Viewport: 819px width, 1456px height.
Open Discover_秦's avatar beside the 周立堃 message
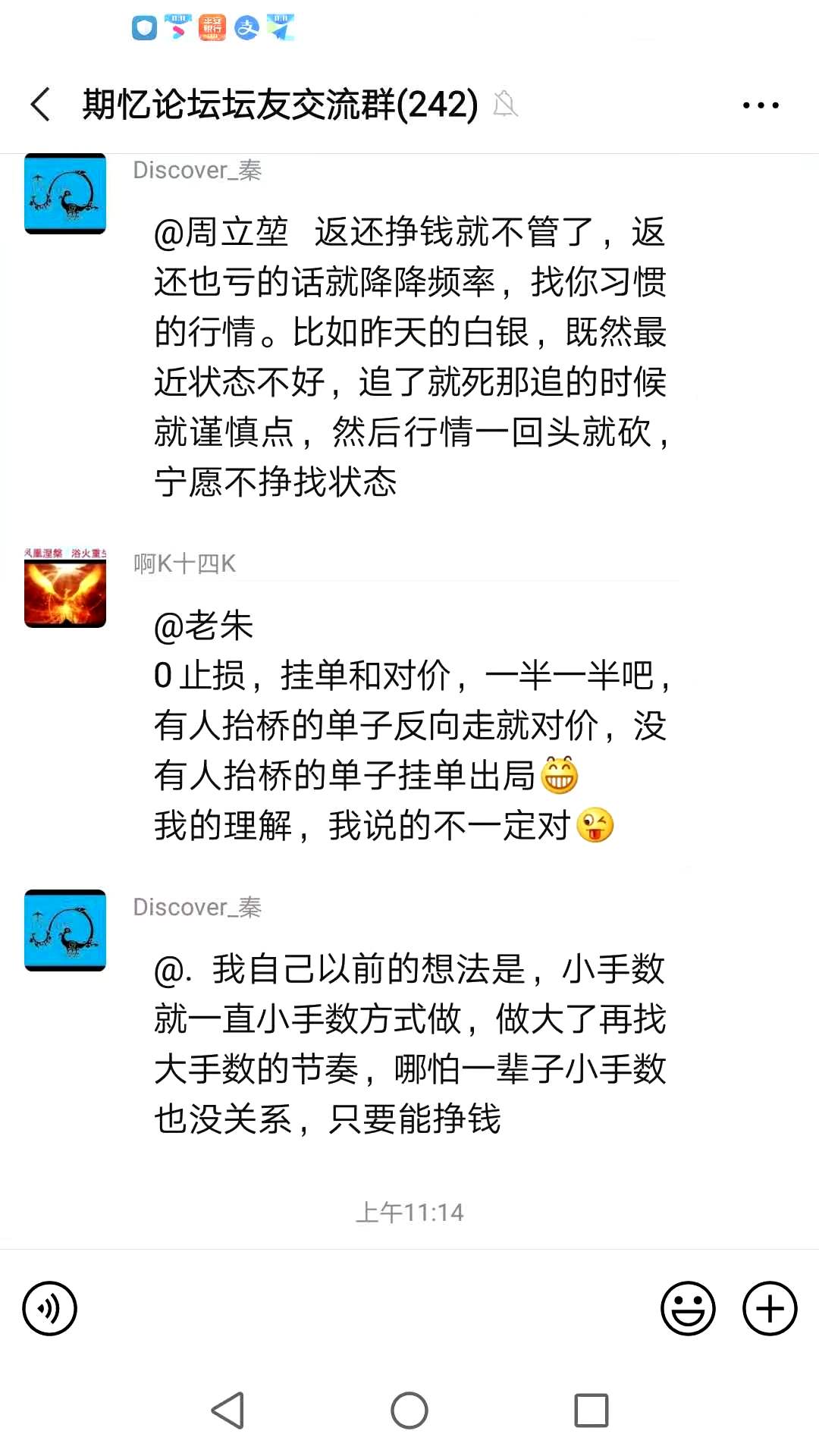pyautogui.click(x=65, y=193)
